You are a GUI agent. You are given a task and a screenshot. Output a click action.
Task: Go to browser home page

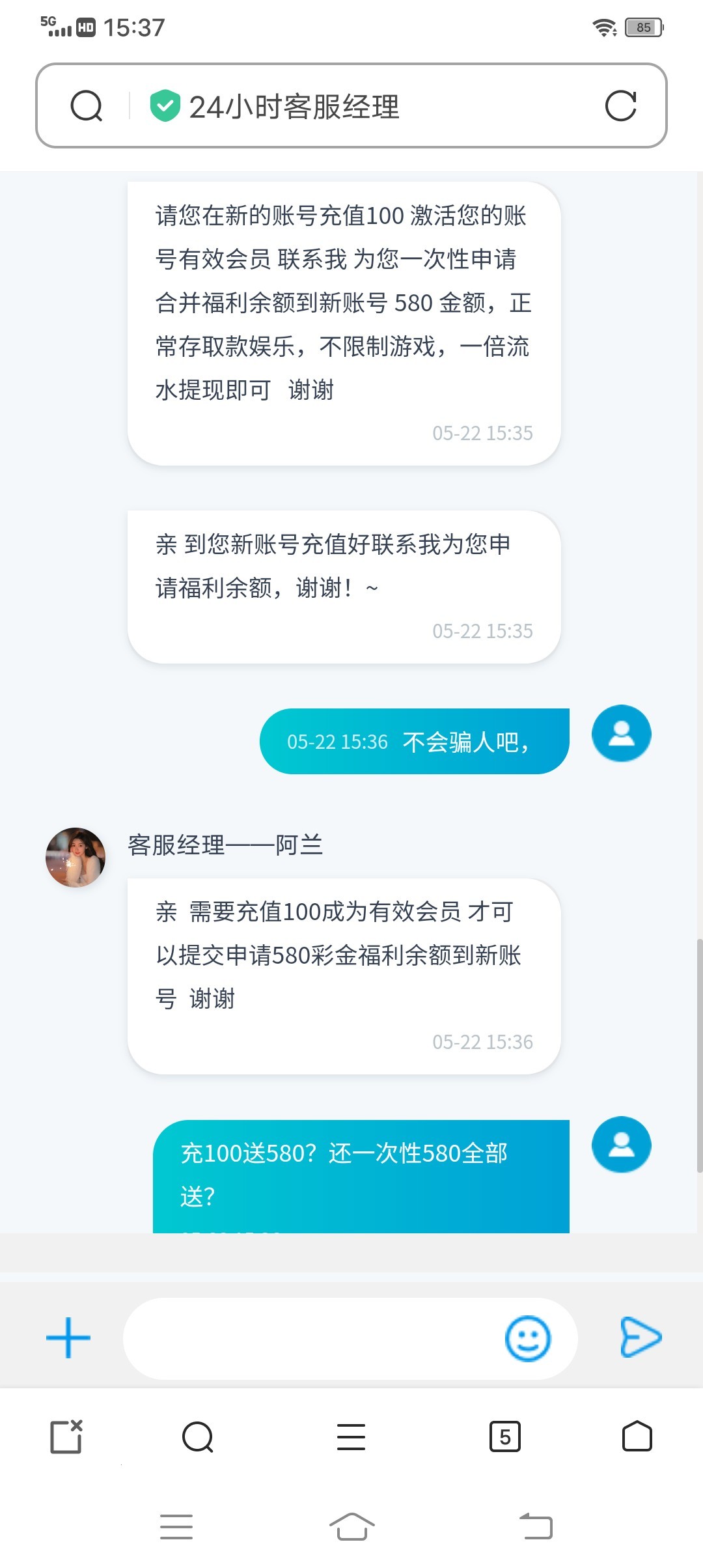click(x=637, y=1436)
